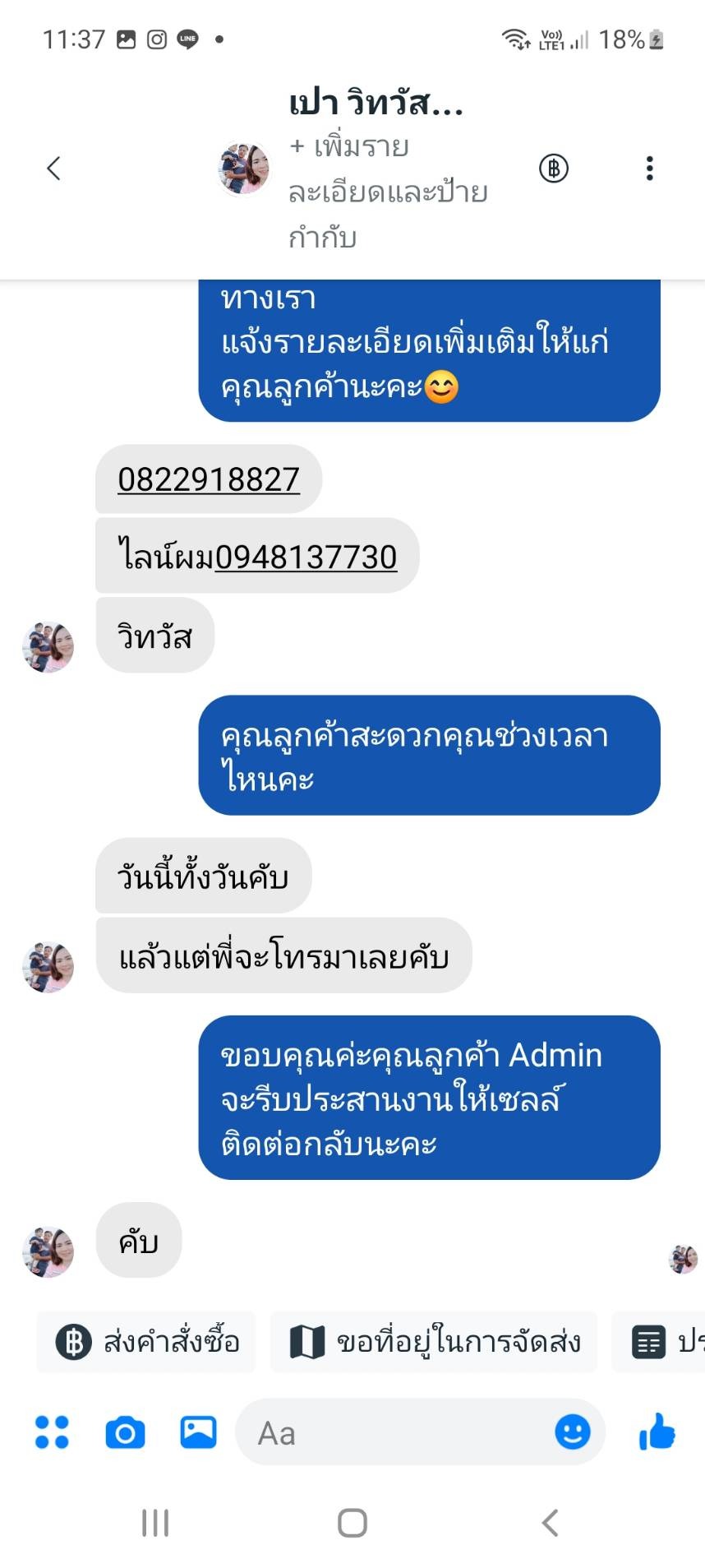Screen dimensions: 705x1568
Task: Tap the ส่งคำสั่งซื้อ quick action chip
Action: [x=147, y=1342]
